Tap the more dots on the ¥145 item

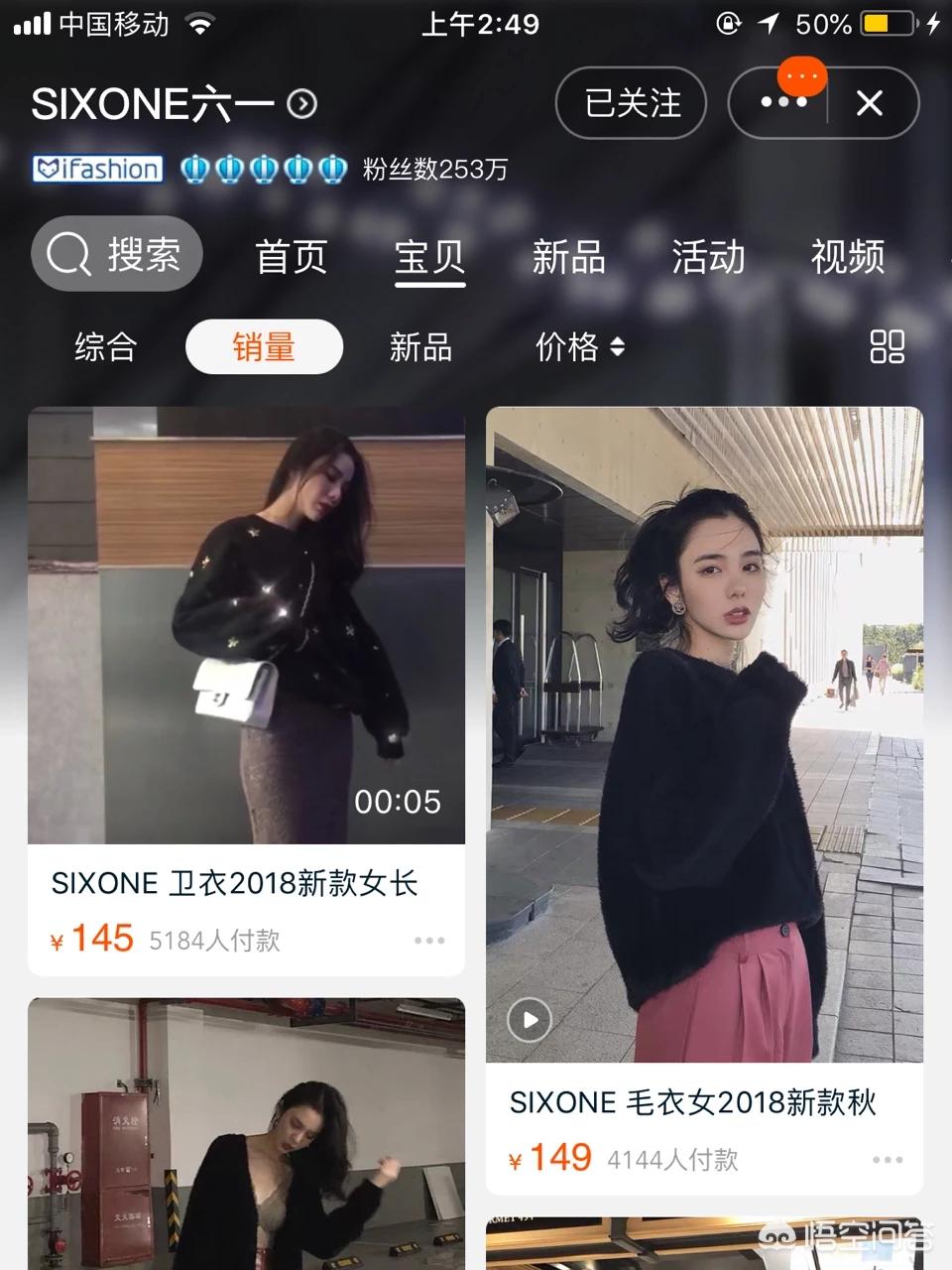pos(429,941)
